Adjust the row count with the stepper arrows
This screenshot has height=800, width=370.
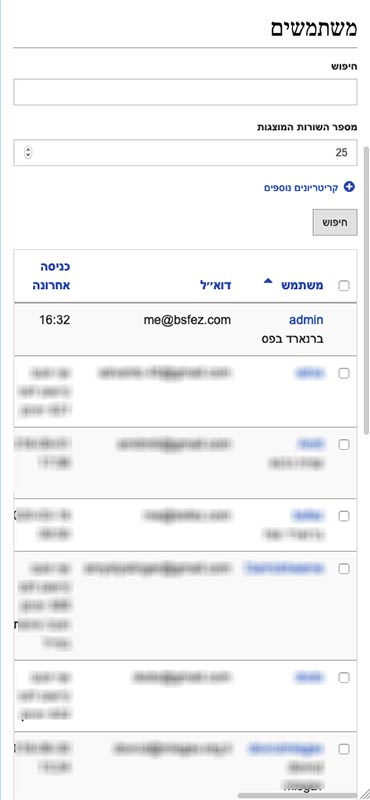tap(28, 153)
